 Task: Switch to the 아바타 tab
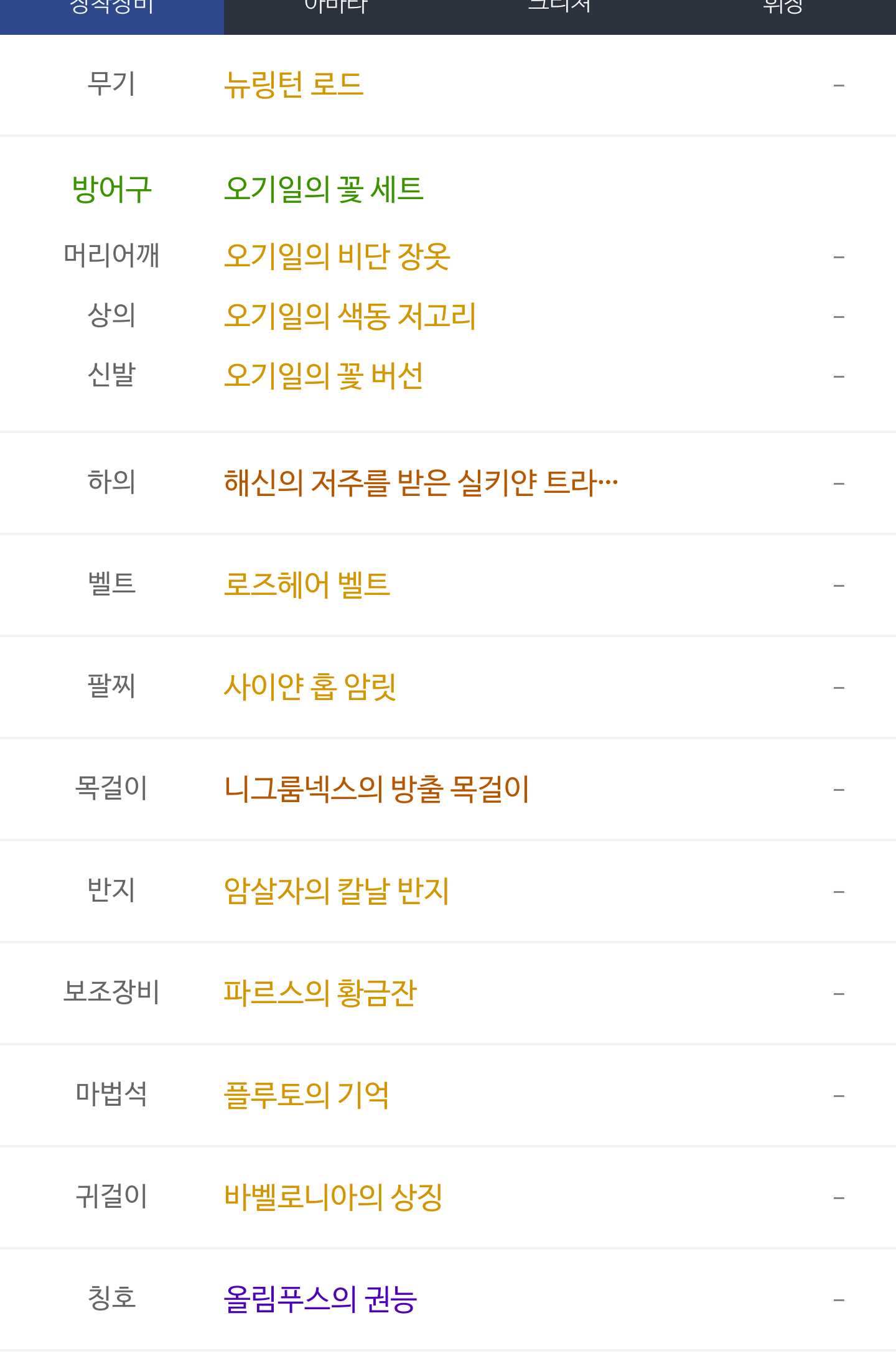tap(336, 9)
